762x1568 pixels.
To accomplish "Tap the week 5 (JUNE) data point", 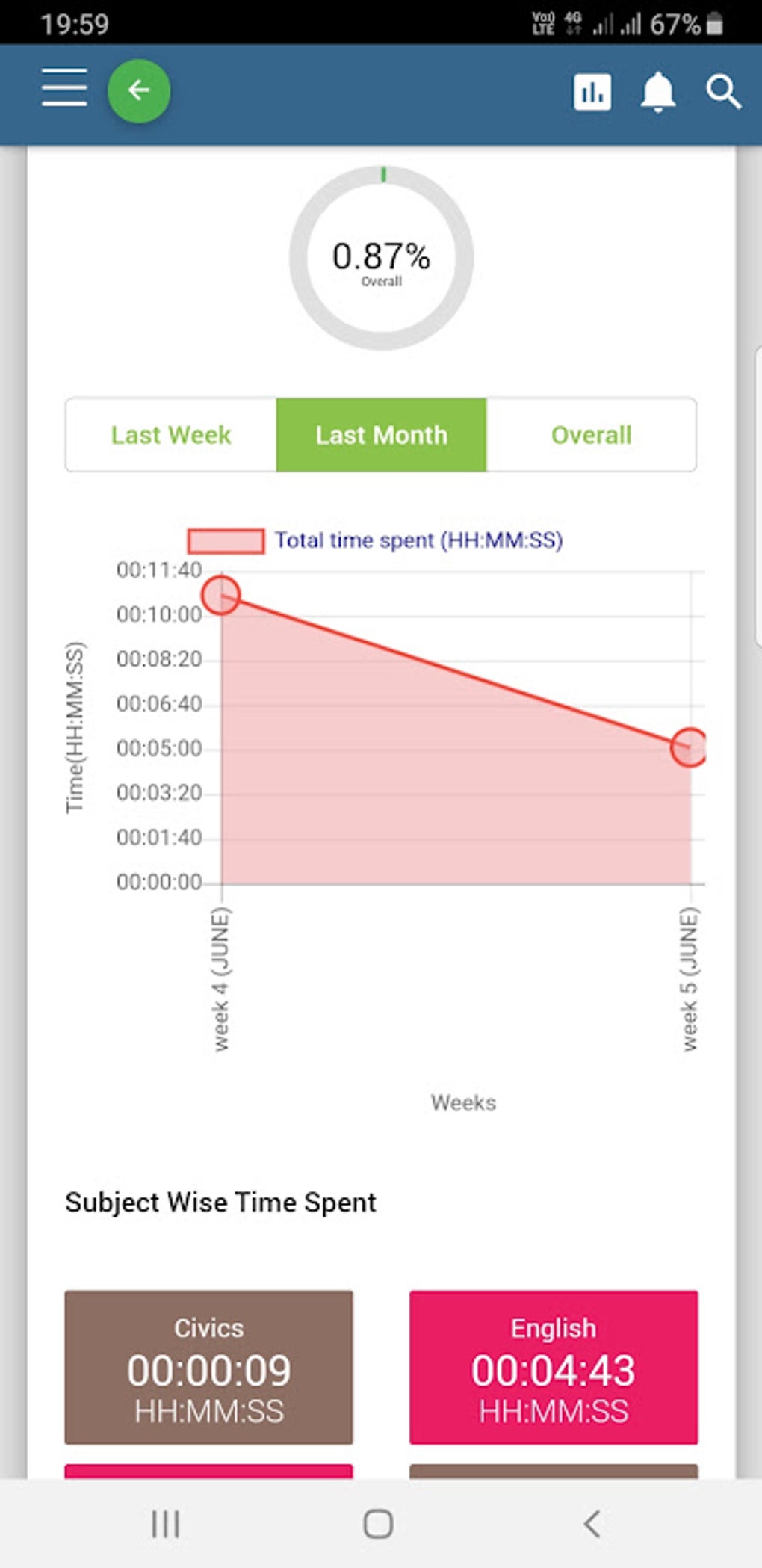I will point(689,747).
